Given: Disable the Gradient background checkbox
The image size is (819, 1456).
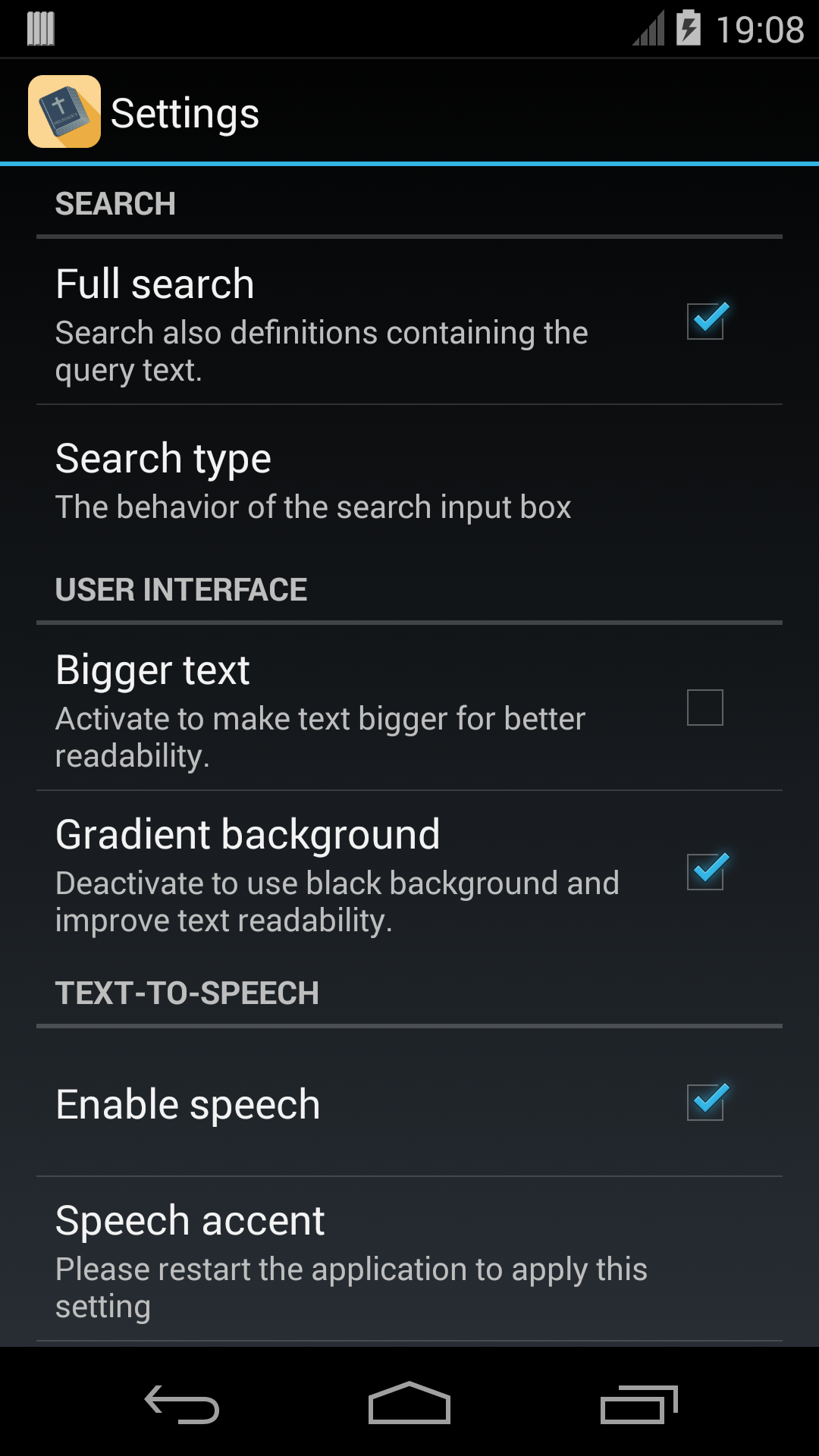Looking at the screenshot, I should (705, 871).
